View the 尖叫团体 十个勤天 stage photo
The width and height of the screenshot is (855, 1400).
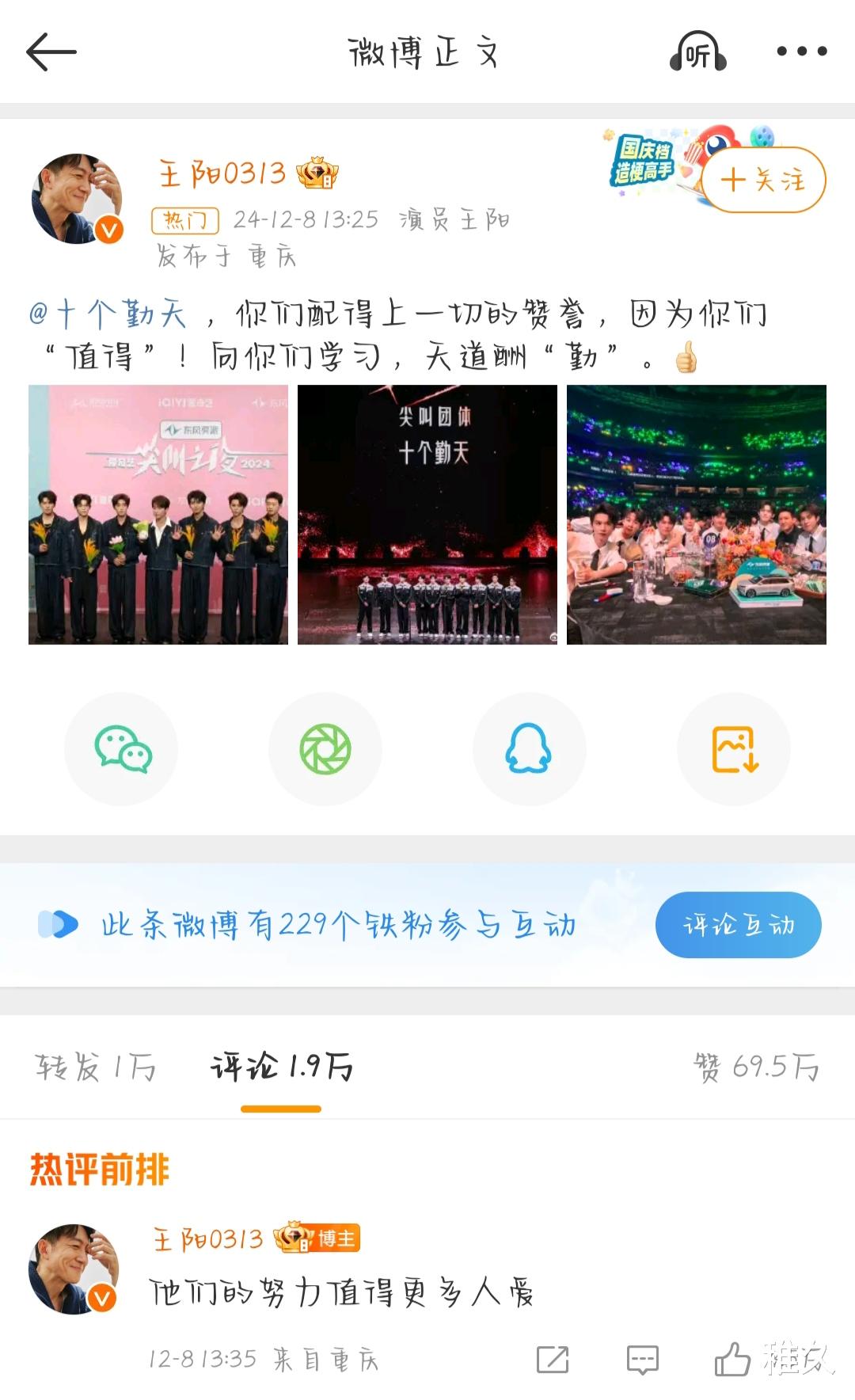pos(427,515)
